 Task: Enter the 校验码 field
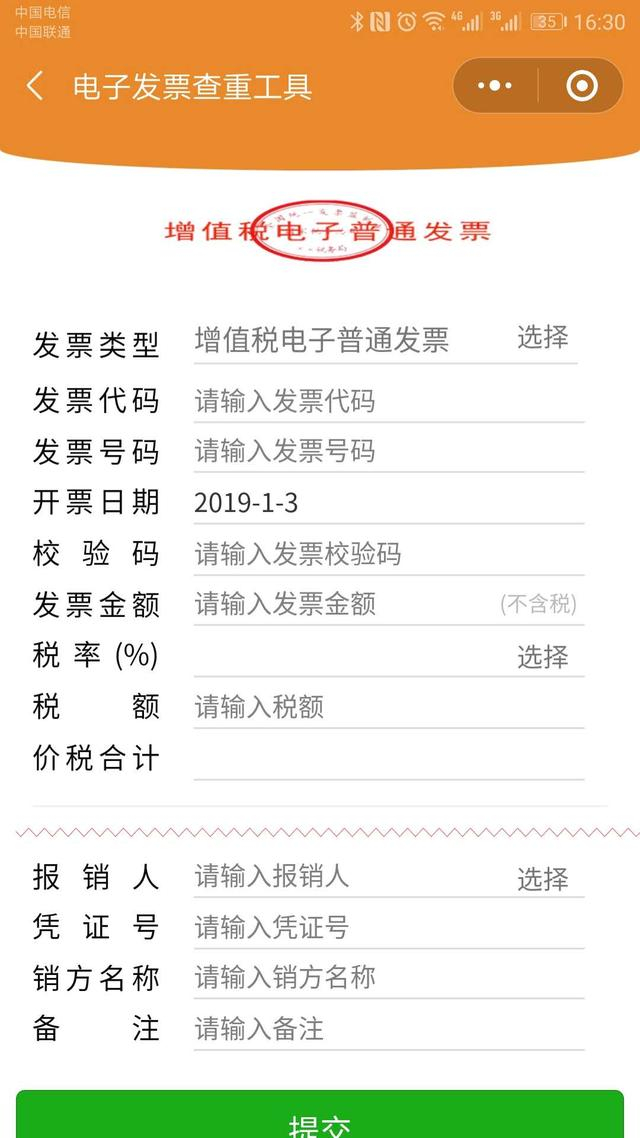[x=388, y=554]
